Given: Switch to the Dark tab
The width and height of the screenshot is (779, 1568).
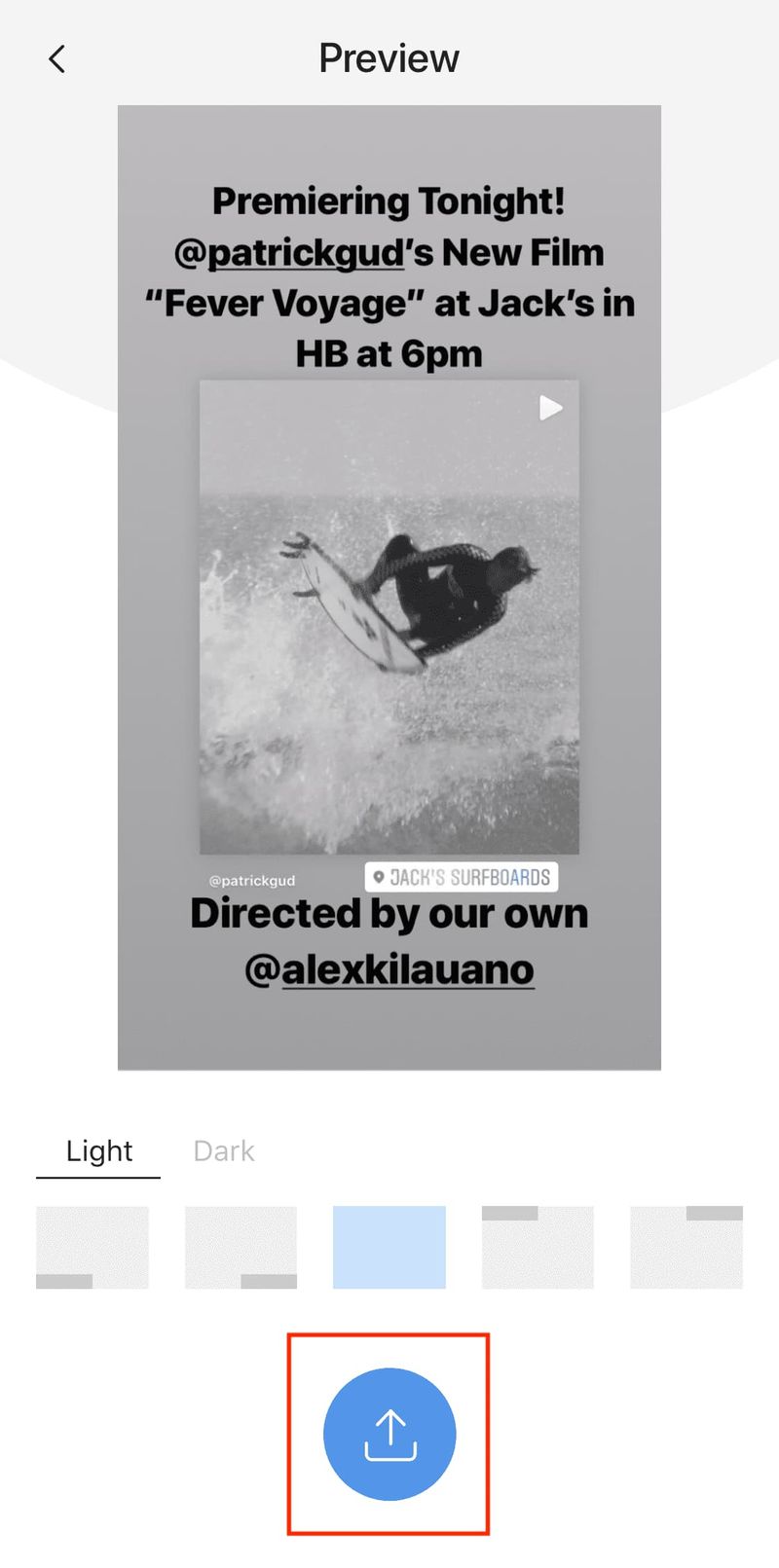Looking at the screenshot, I should (223, 1150).
